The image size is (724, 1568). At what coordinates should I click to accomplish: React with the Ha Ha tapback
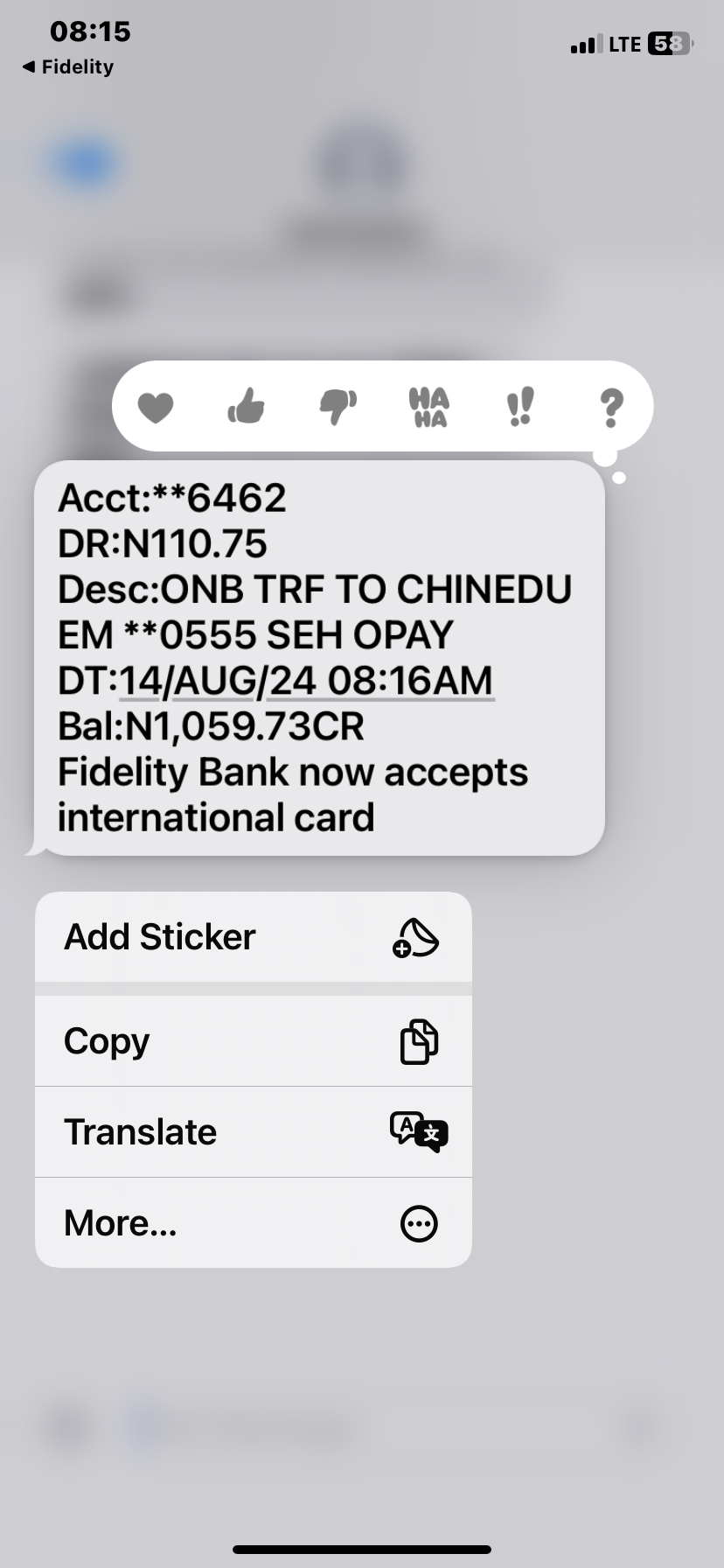point(428,407)
